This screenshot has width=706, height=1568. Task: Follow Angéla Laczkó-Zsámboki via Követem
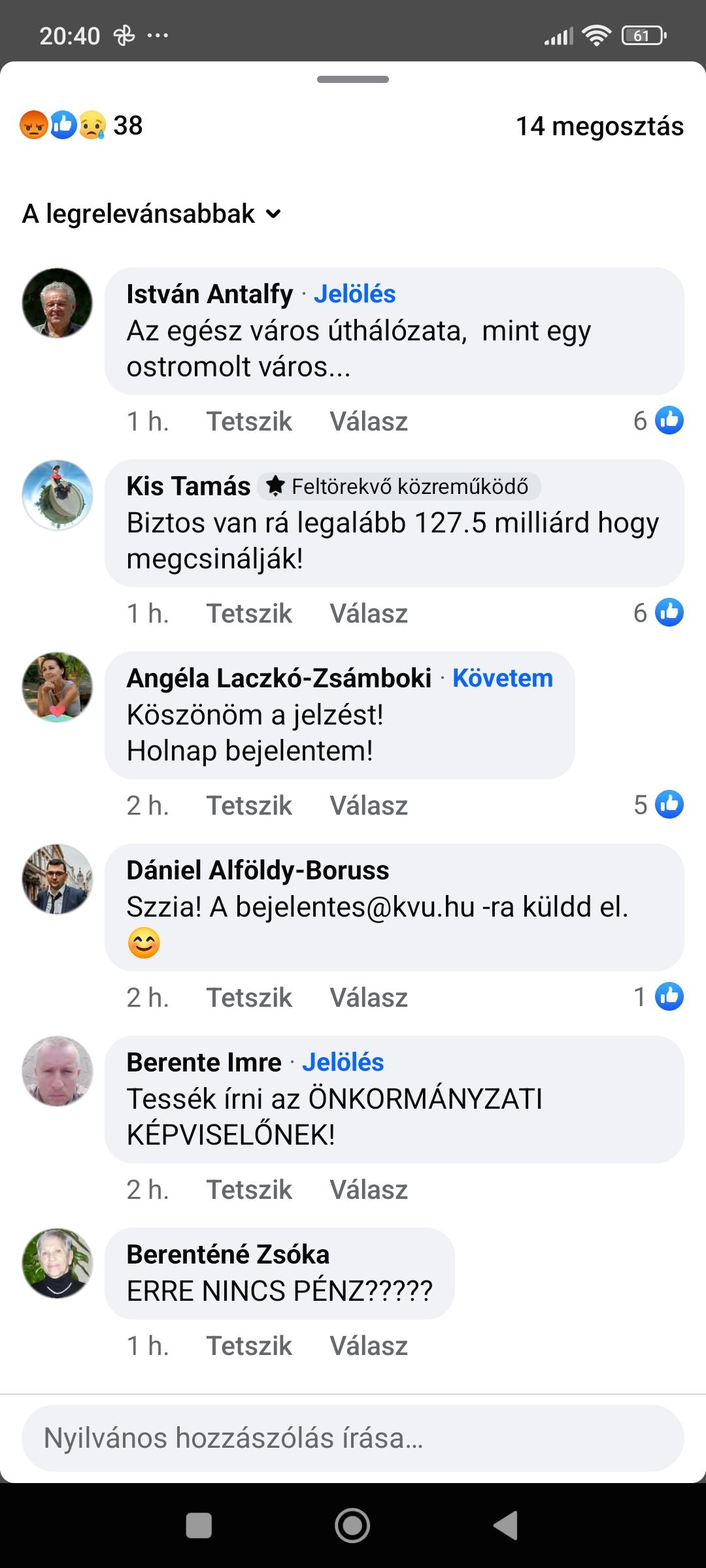click(502, 678)
